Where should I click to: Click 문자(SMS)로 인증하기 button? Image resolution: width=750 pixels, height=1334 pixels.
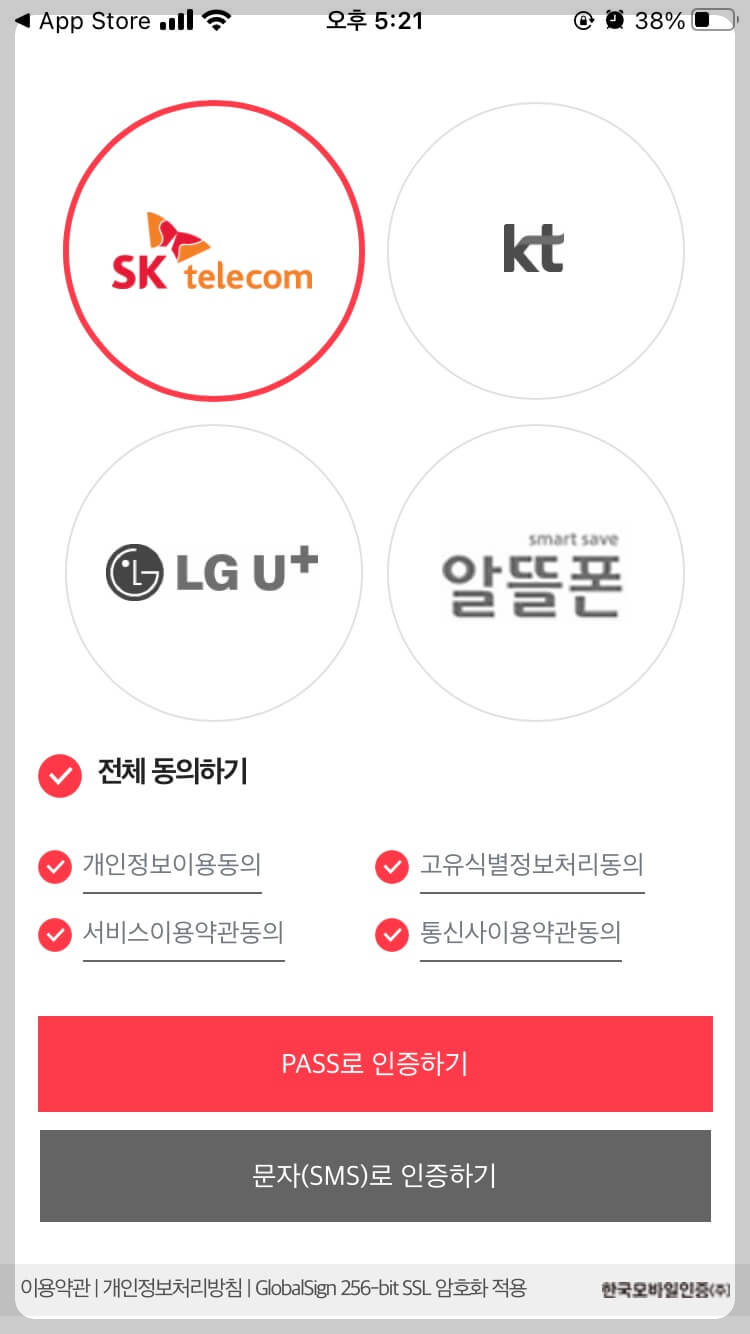point(375,1175)
